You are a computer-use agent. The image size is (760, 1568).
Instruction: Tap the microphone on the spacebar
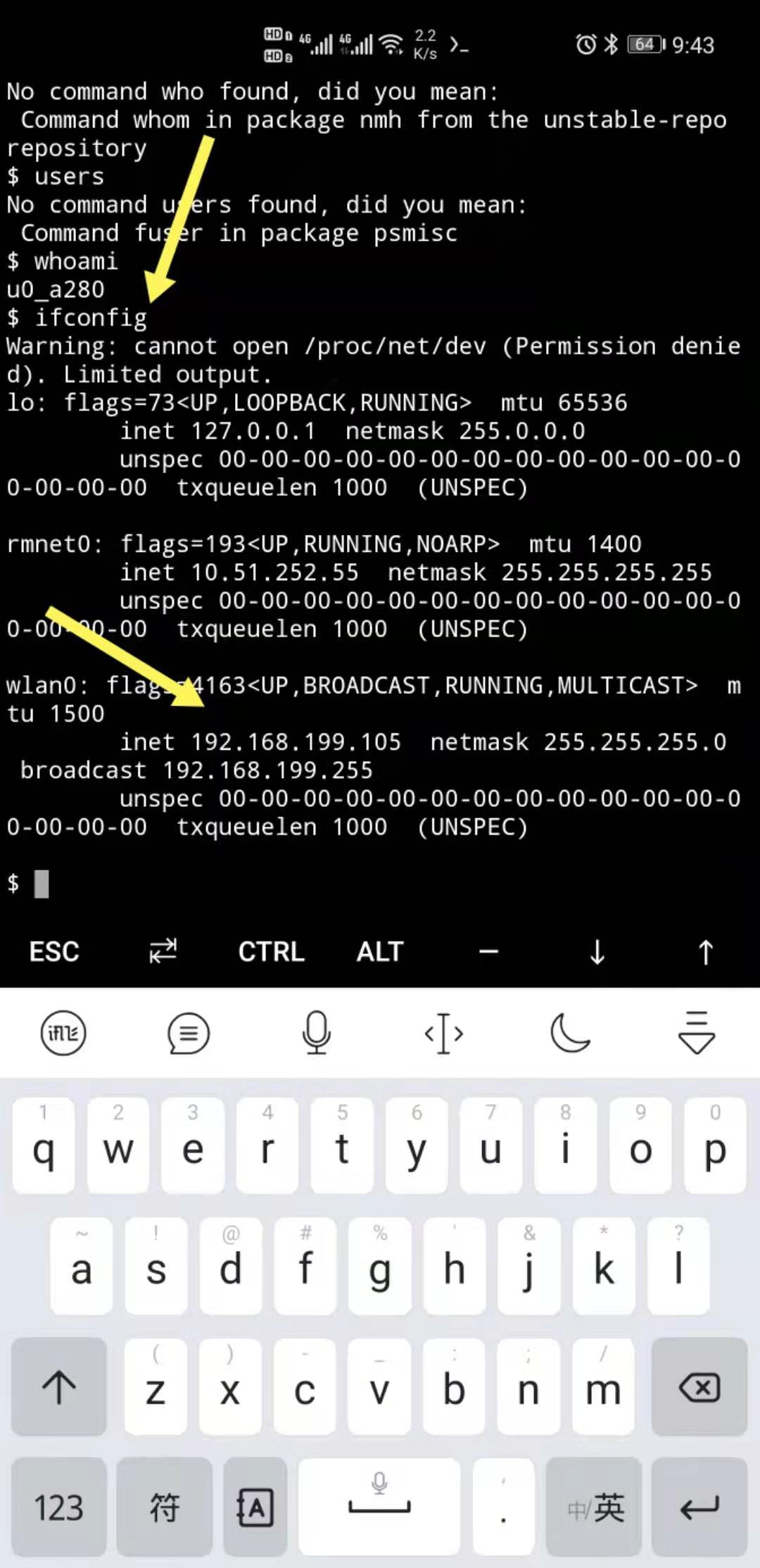(379, 1483)
